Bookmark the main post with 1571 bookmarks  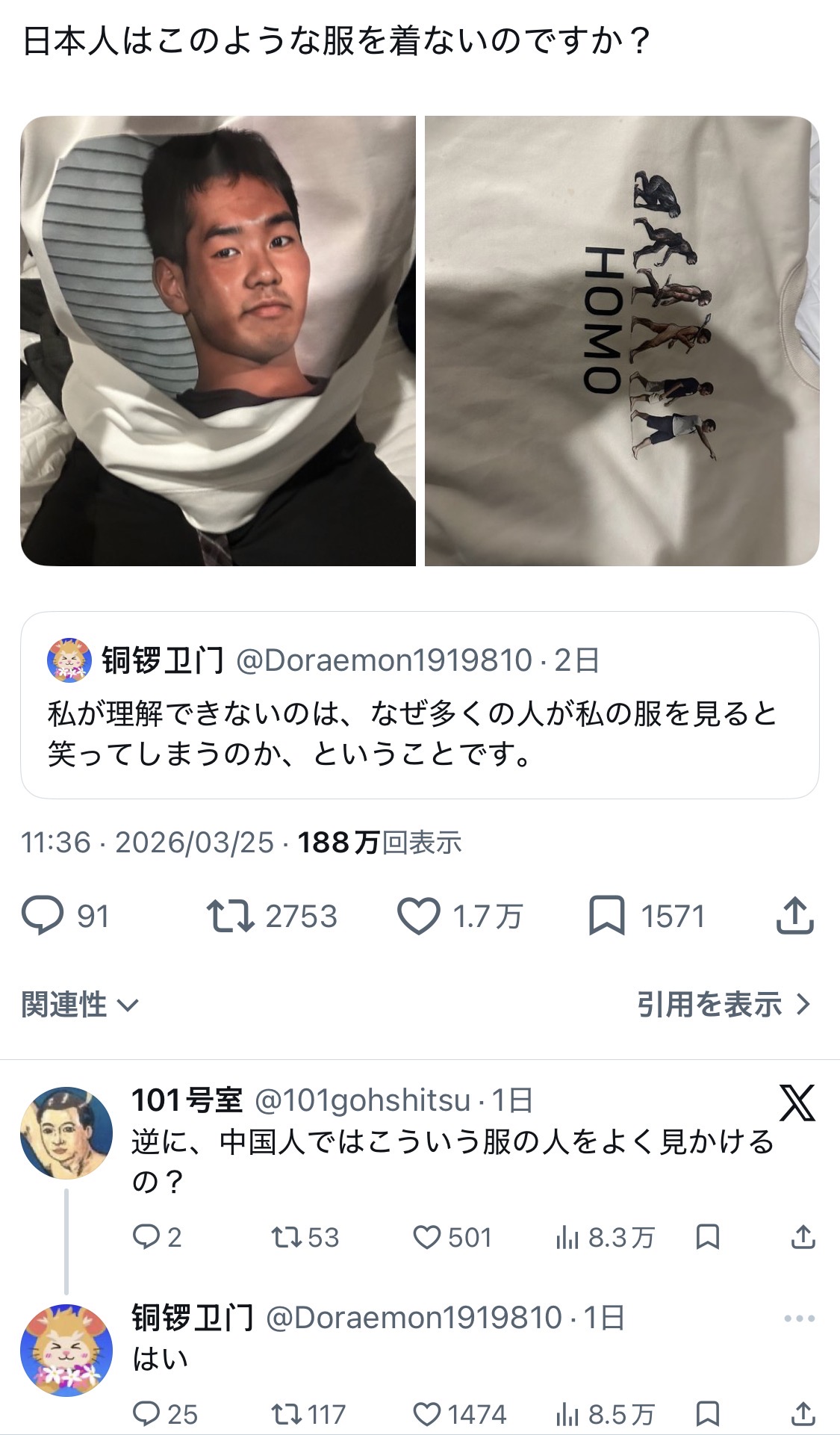tap(606, 916)
